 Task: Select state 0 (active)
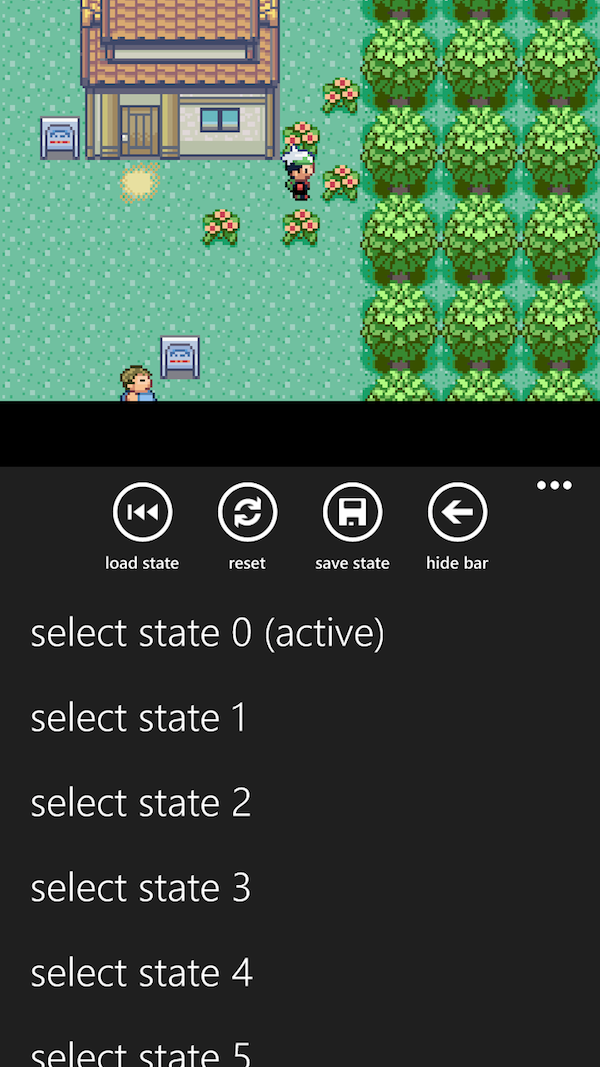point(207,633)
